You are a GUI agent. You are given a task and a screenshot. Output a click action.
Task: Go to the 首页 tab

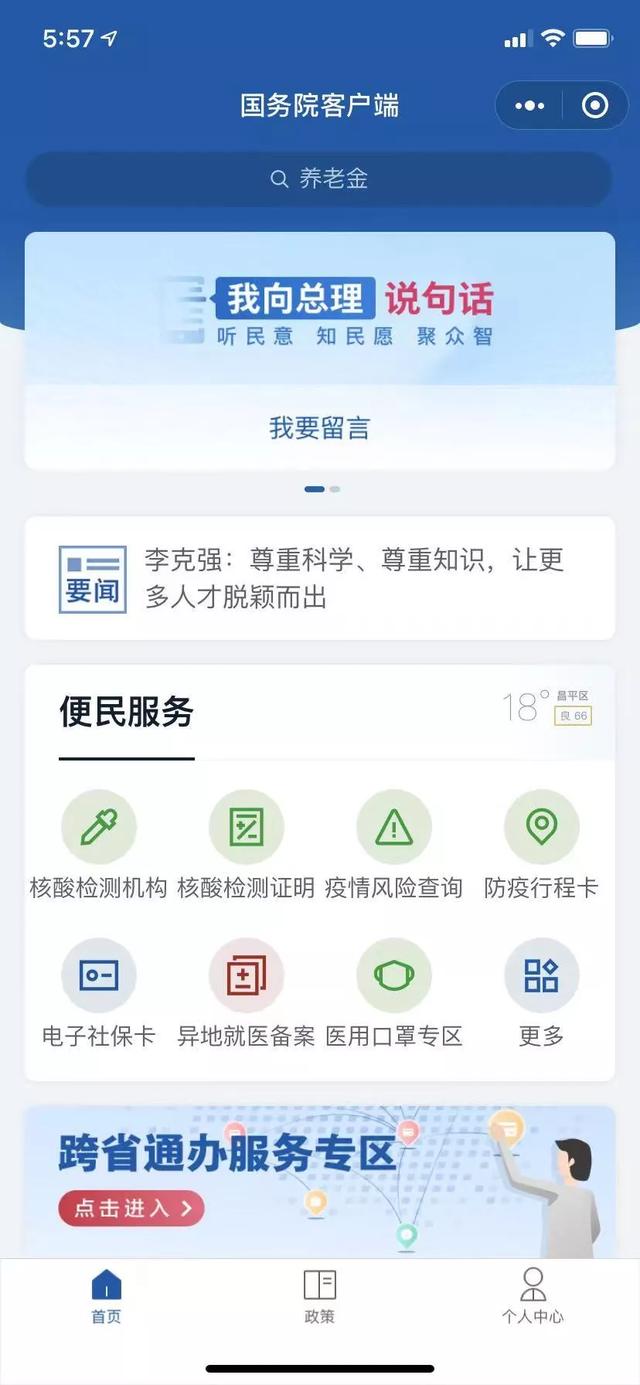tap(106, 1297)
